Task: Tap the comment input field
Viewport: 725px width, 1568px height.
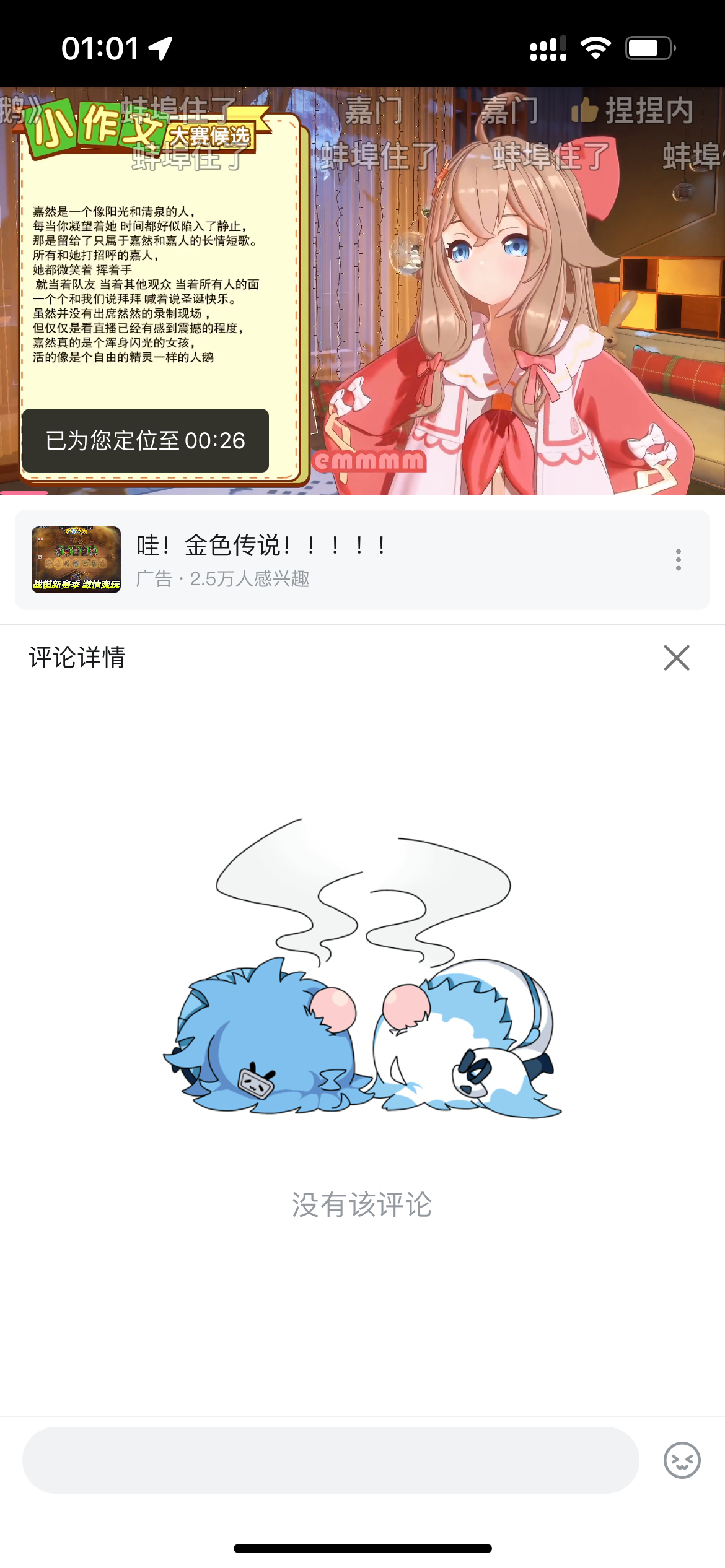Action: coord(330,1460)
